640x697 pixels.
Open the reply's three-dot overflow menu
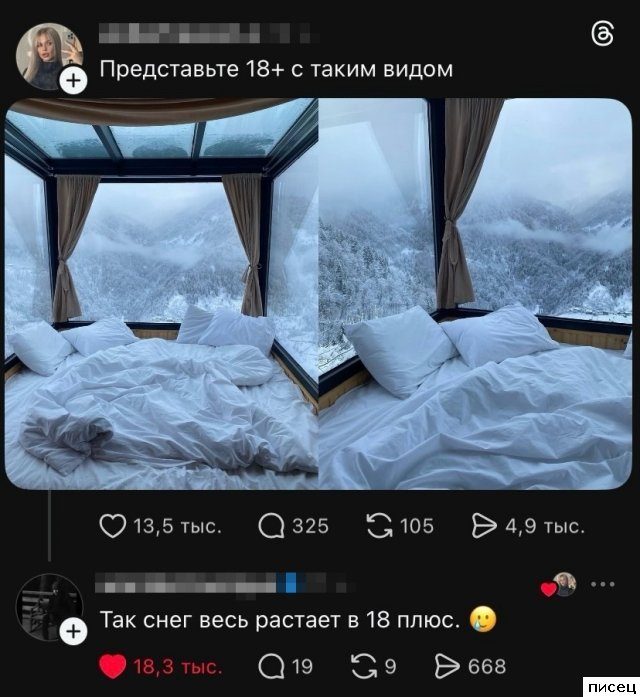pos(603,584)
